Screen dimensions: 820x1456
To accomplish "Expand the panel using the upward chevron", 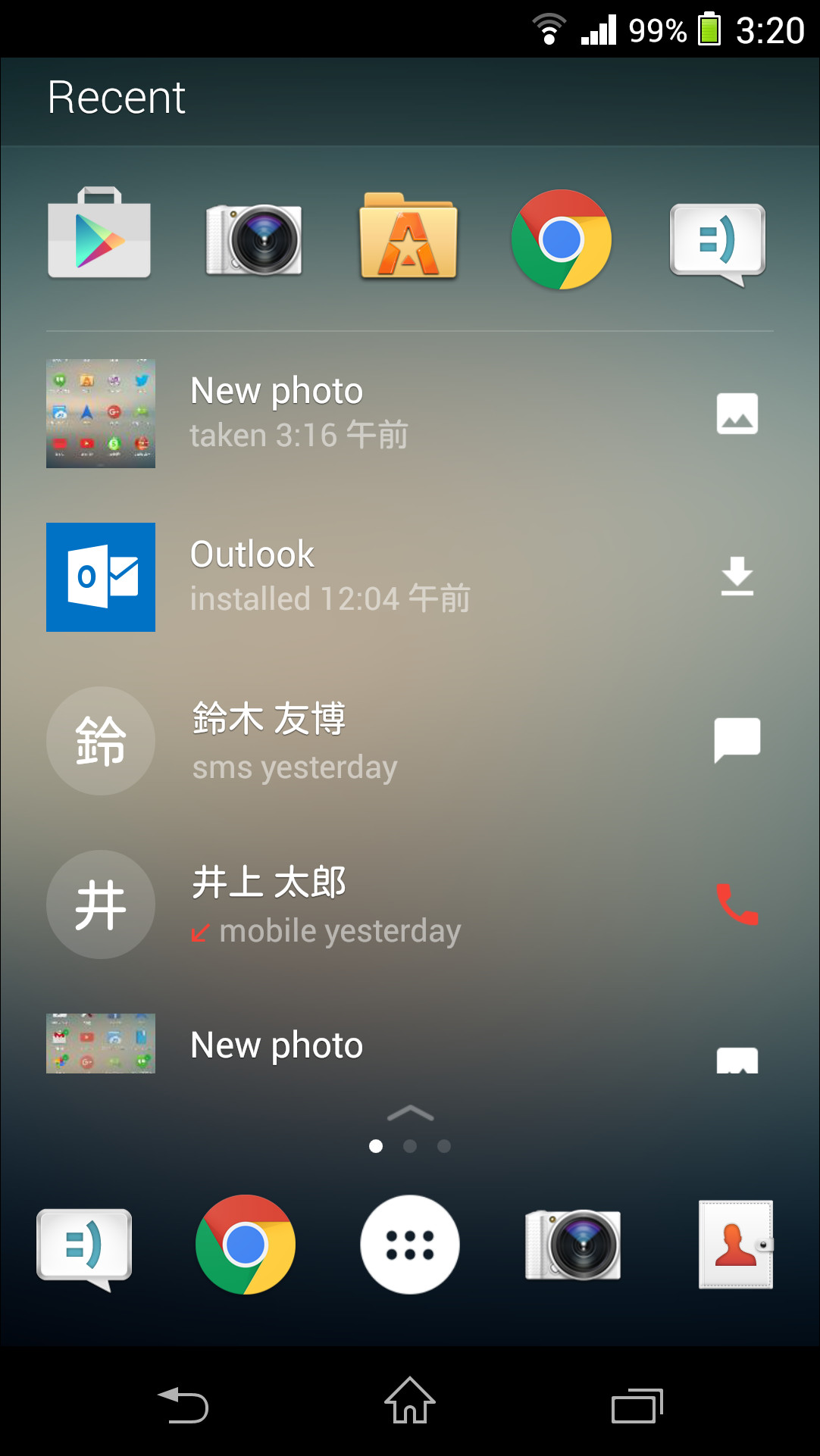I will point(410,1112).
